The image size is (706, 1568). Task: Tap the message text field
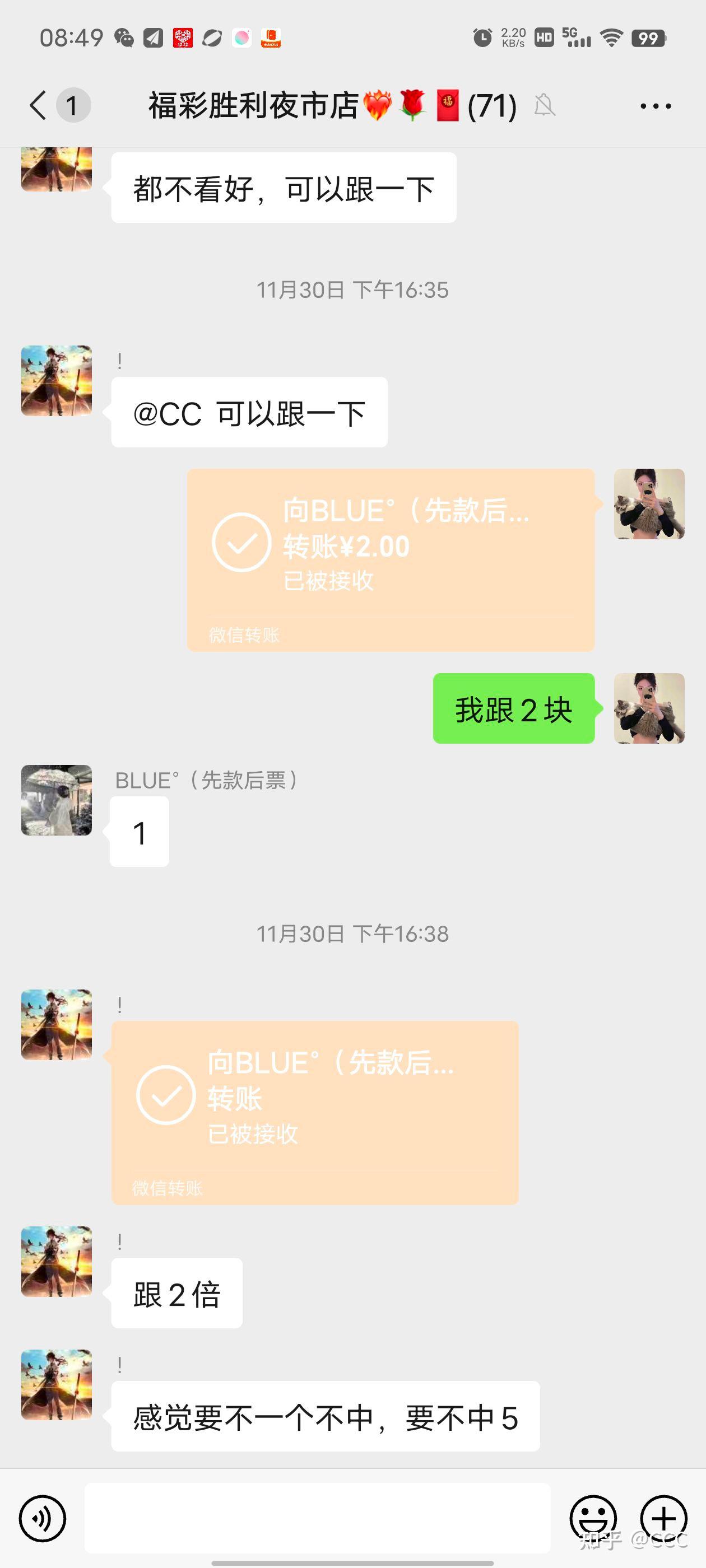tap(317, 1518)
